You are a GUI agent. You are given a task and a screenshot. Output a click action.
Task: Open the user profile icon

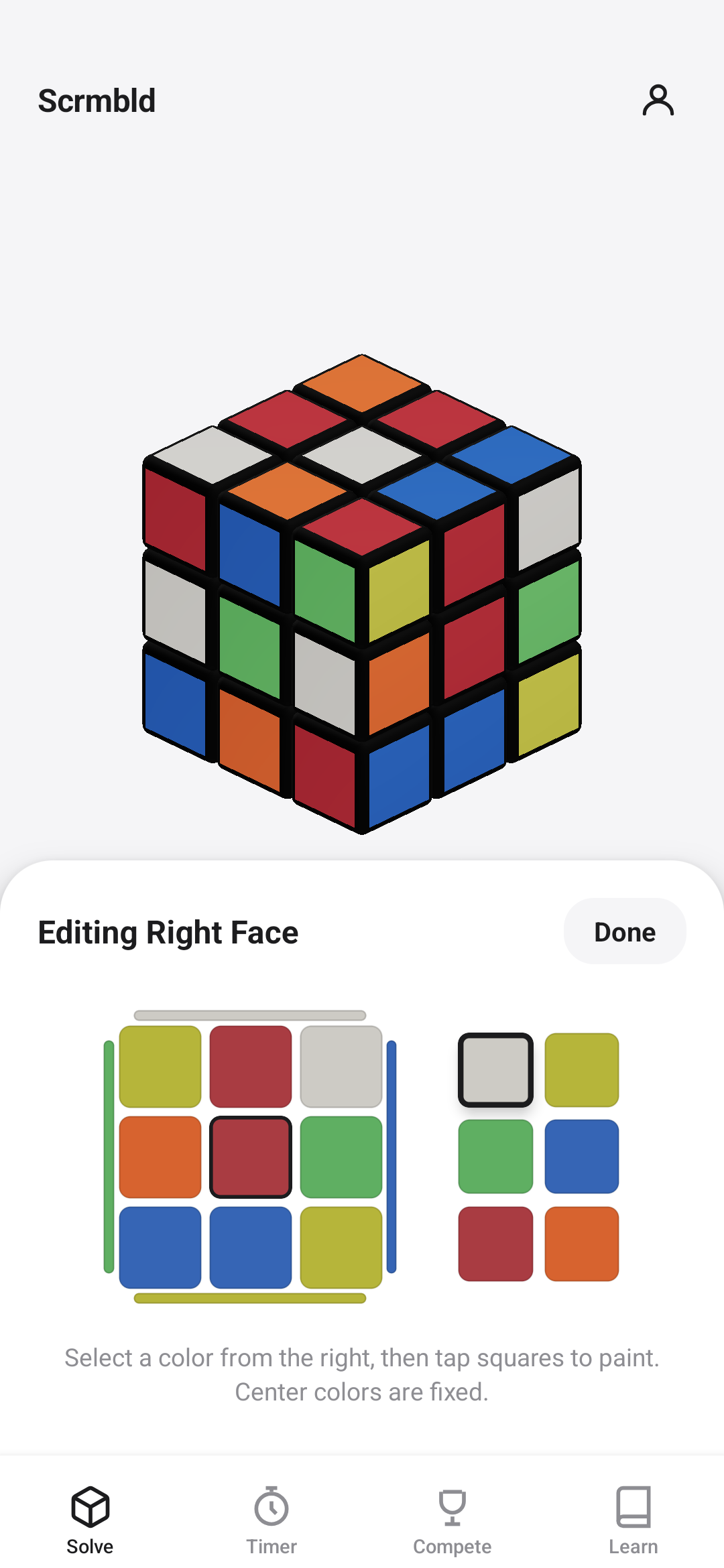click(x=658, y=101)
